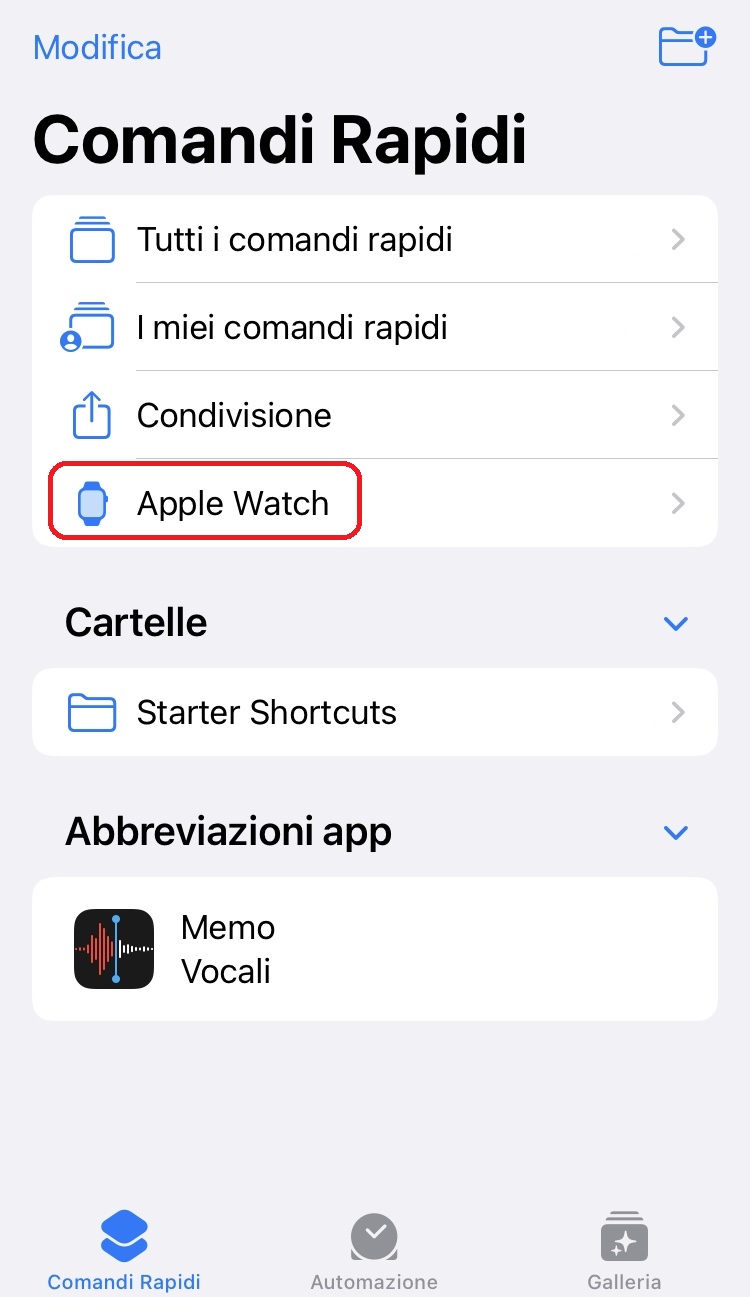Screen dimensions: 750x1297
Task: Open the Apple Watch shortcuts row
Action: click(x=375, y=503)
